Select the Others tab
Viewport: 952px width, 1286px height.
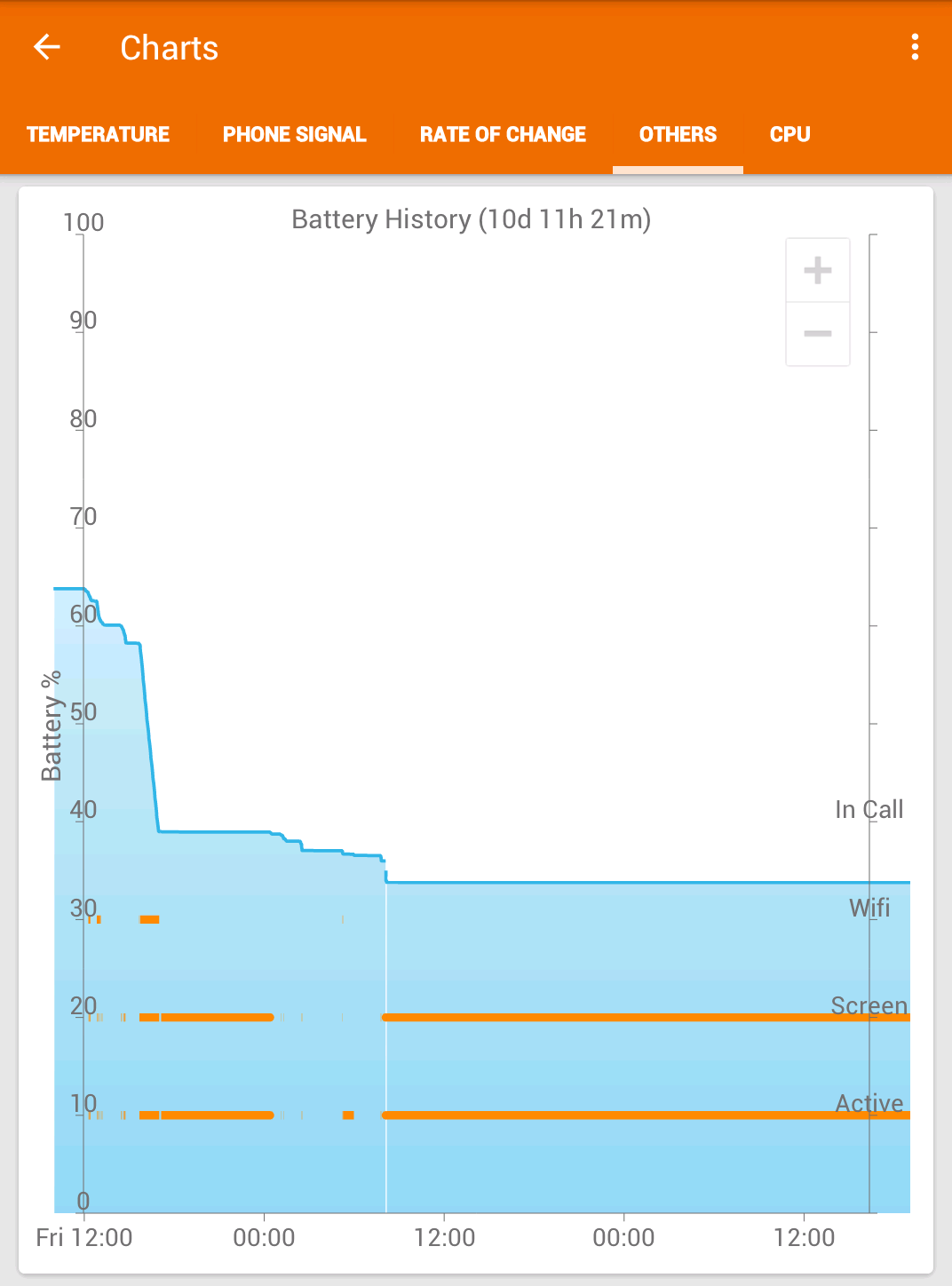(678, 134)
